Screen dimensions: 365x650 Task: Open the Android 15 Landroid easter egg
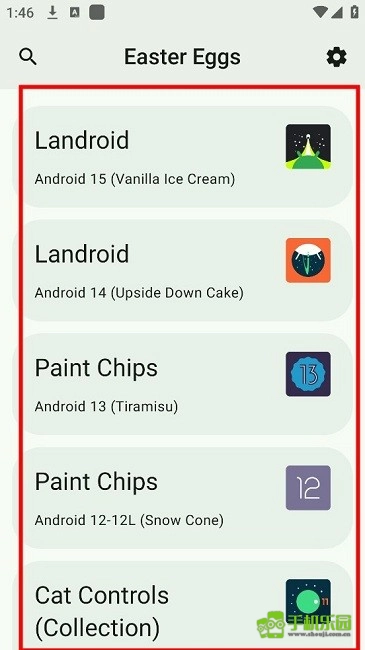[x=182, y=157]
